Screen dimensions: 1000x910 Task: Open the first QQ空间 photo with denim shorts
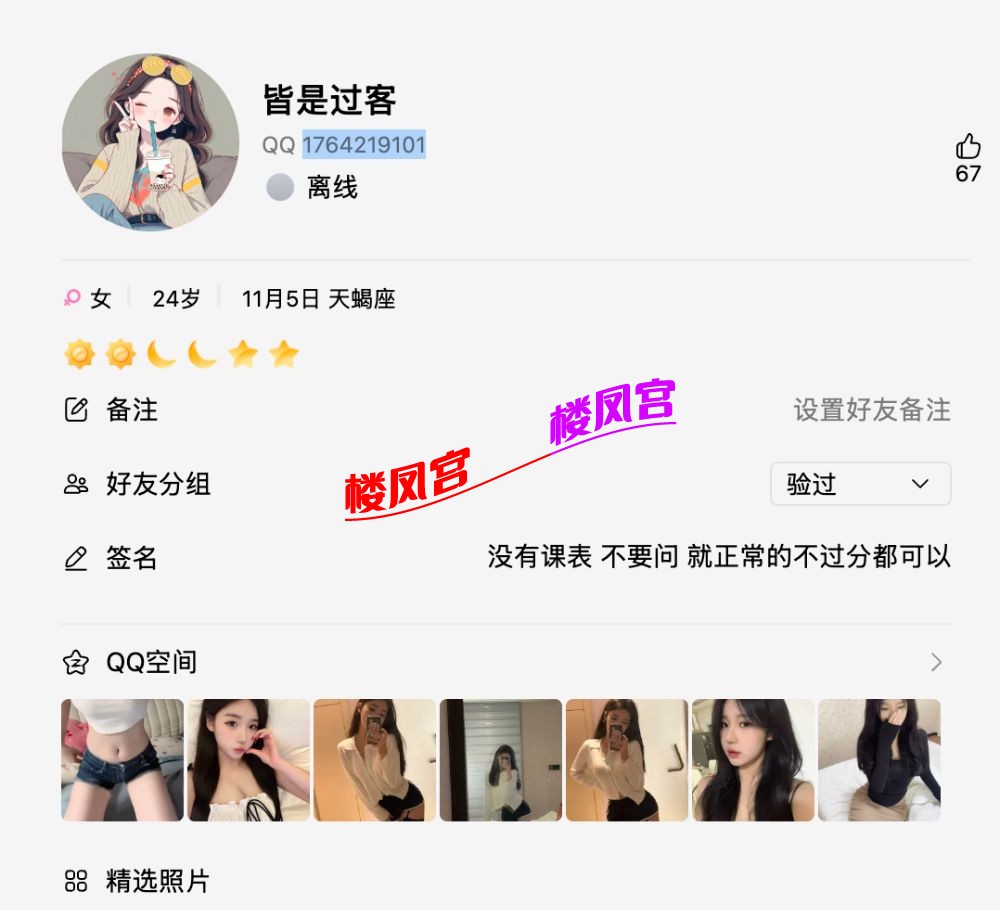coord(122,760)
